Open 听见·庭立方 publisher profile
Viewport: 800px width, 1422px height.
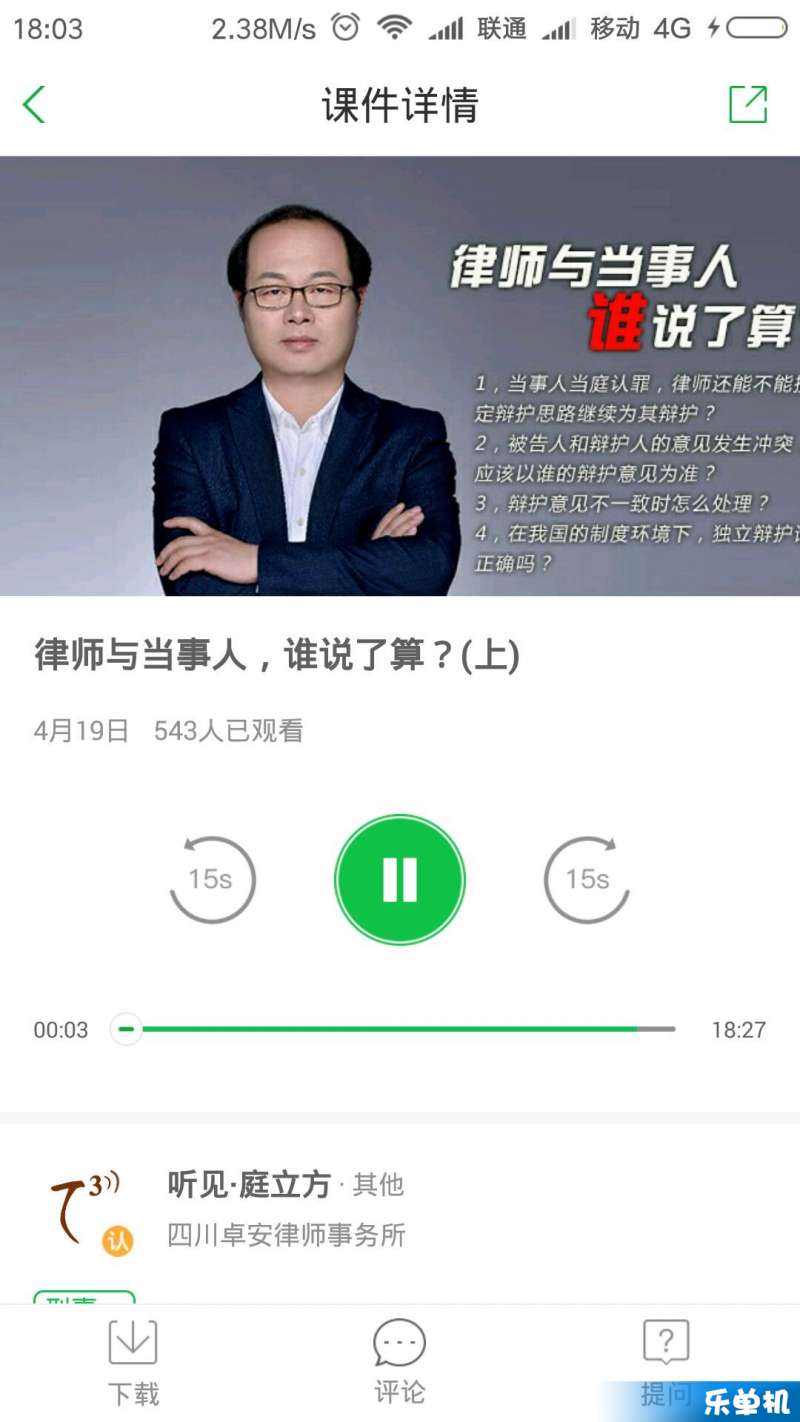click(x=250, y=1186)
